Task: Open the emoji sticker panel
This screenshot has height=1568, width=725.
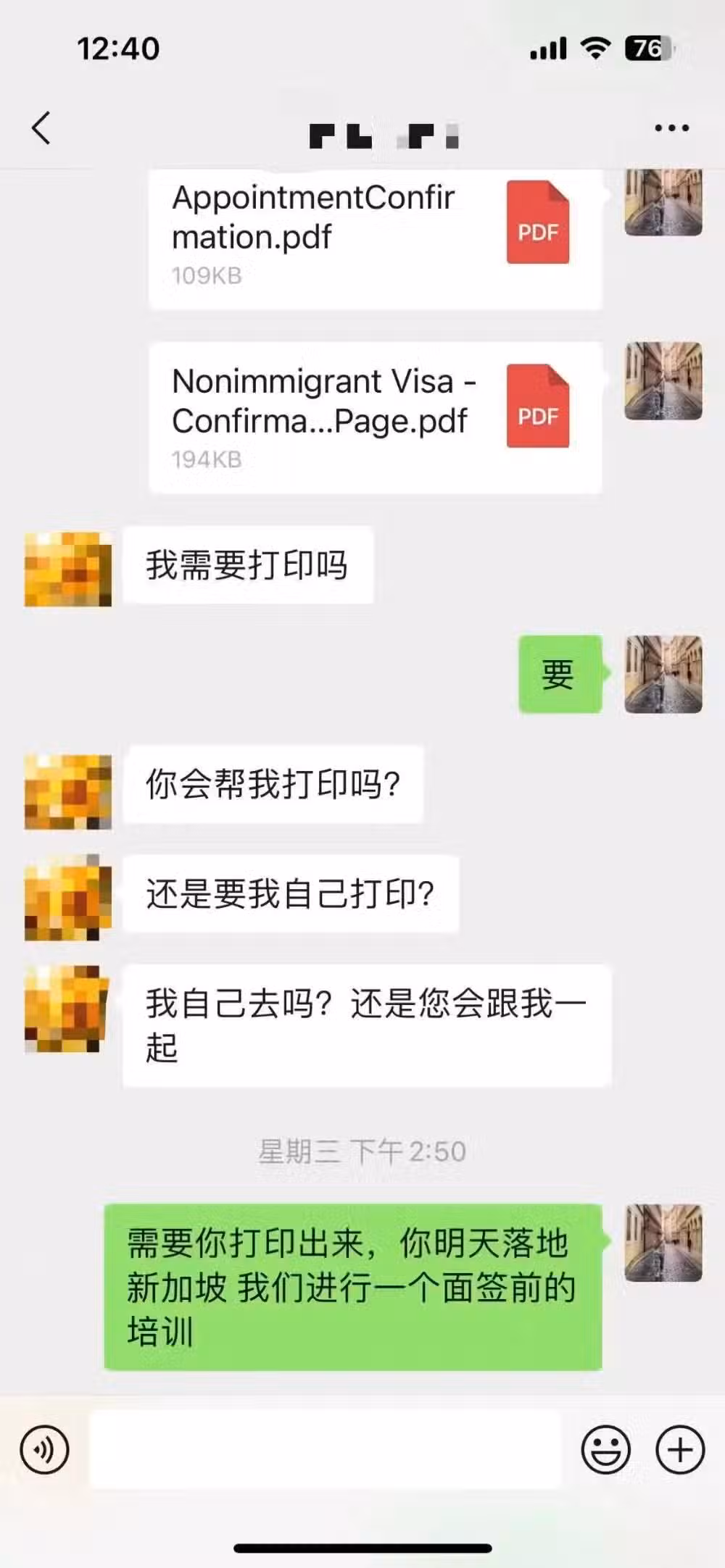Action: tap(605, 1450)
